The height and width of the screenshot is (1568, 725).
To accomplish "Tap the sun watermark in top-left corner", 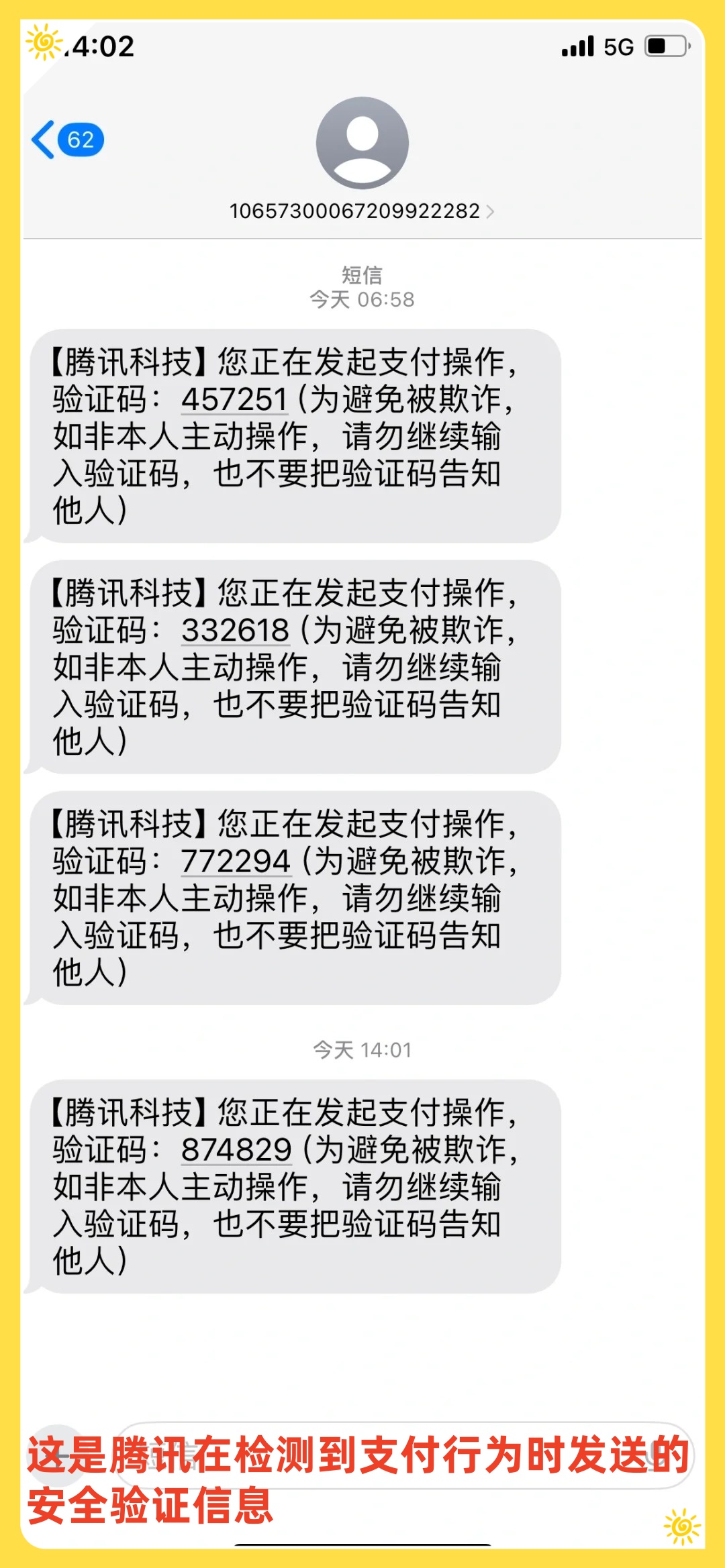I will click(x=42, y=40).
